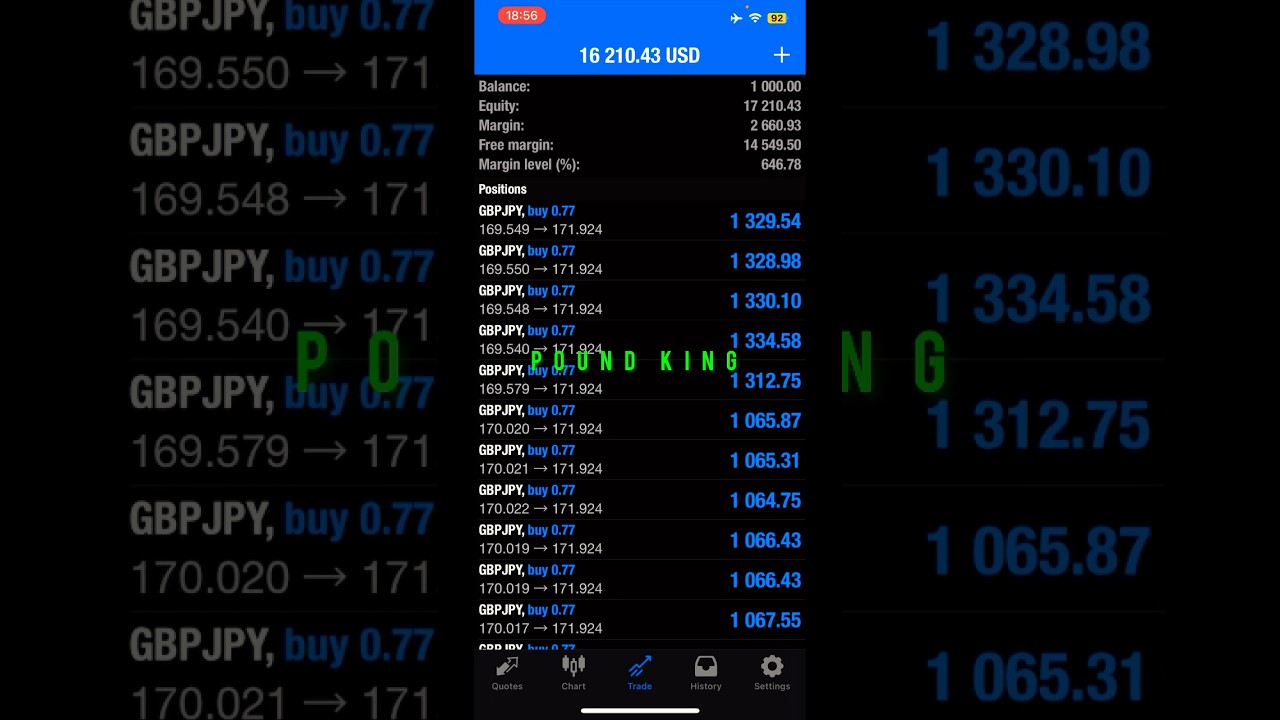This screenshot has width=1280, height=720.
Task: View GBPJPY position opened at 170.020
Action: pos(639,420)
